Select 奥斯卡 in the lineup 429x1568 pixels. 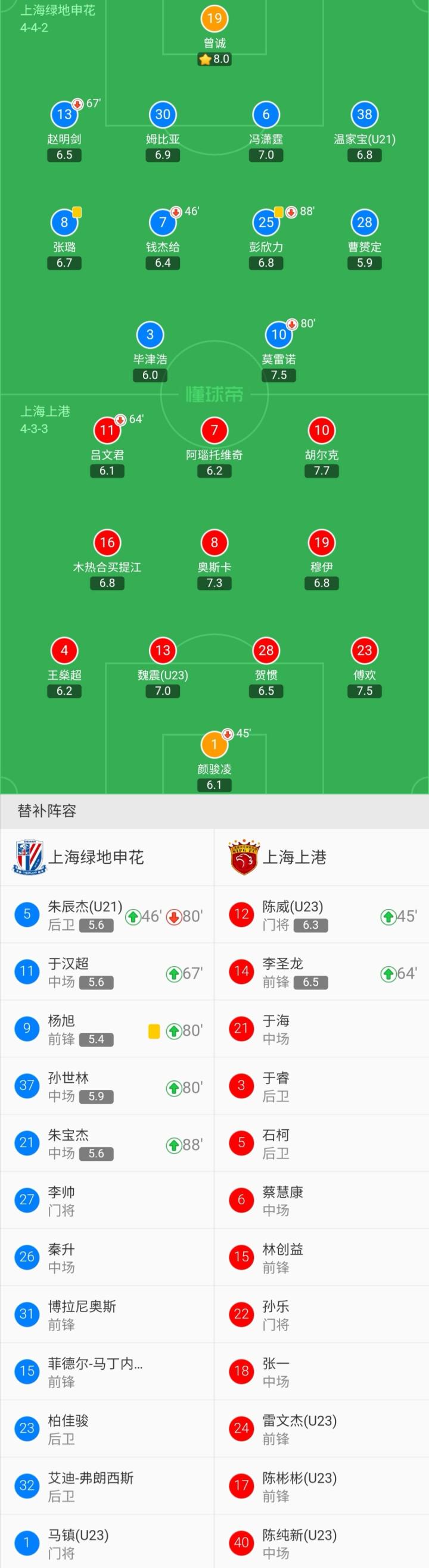214,542
